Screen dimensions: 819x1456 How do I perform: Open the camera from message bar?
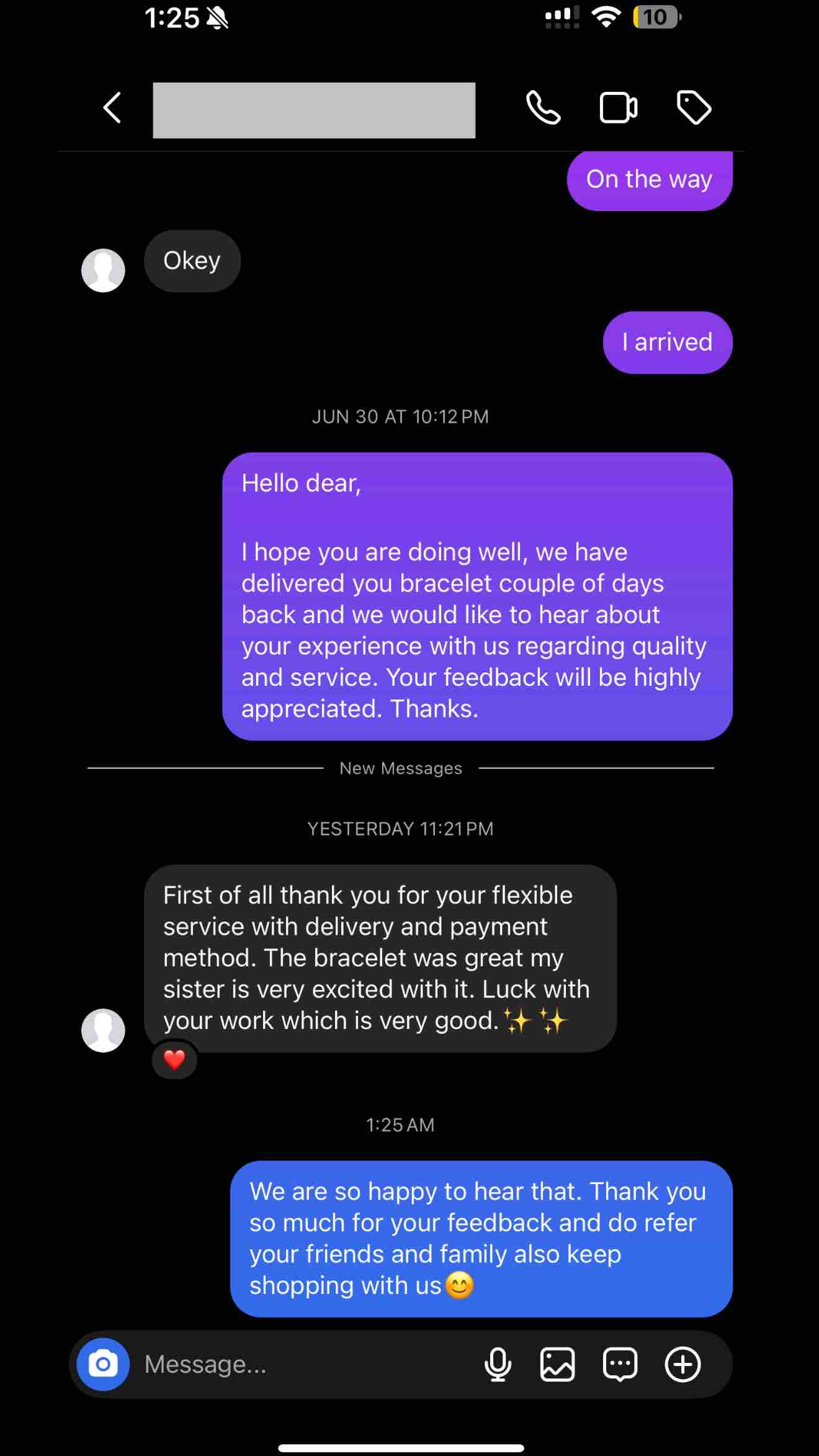tap(103, 1364)
